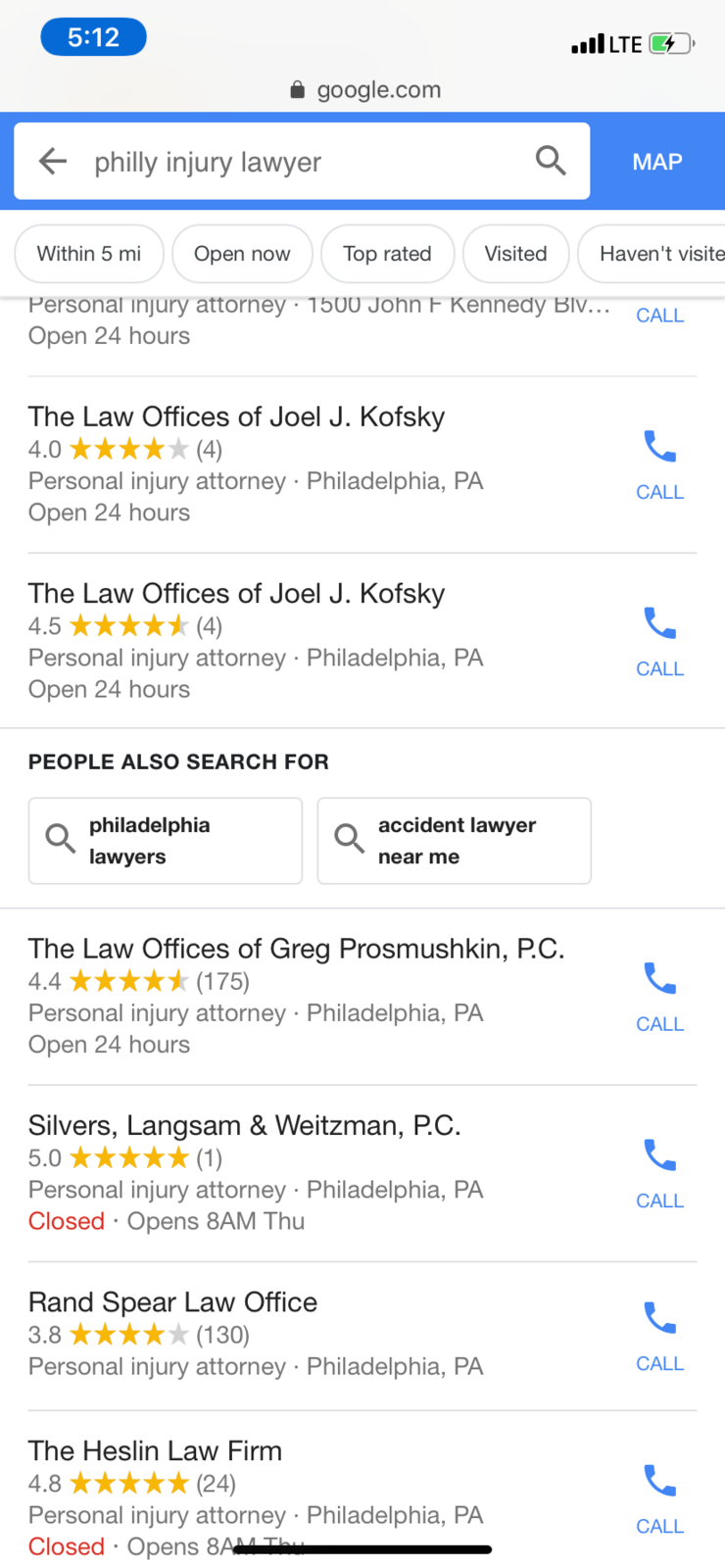
Task: Apply the Open now filter
Action: (242, 254)
